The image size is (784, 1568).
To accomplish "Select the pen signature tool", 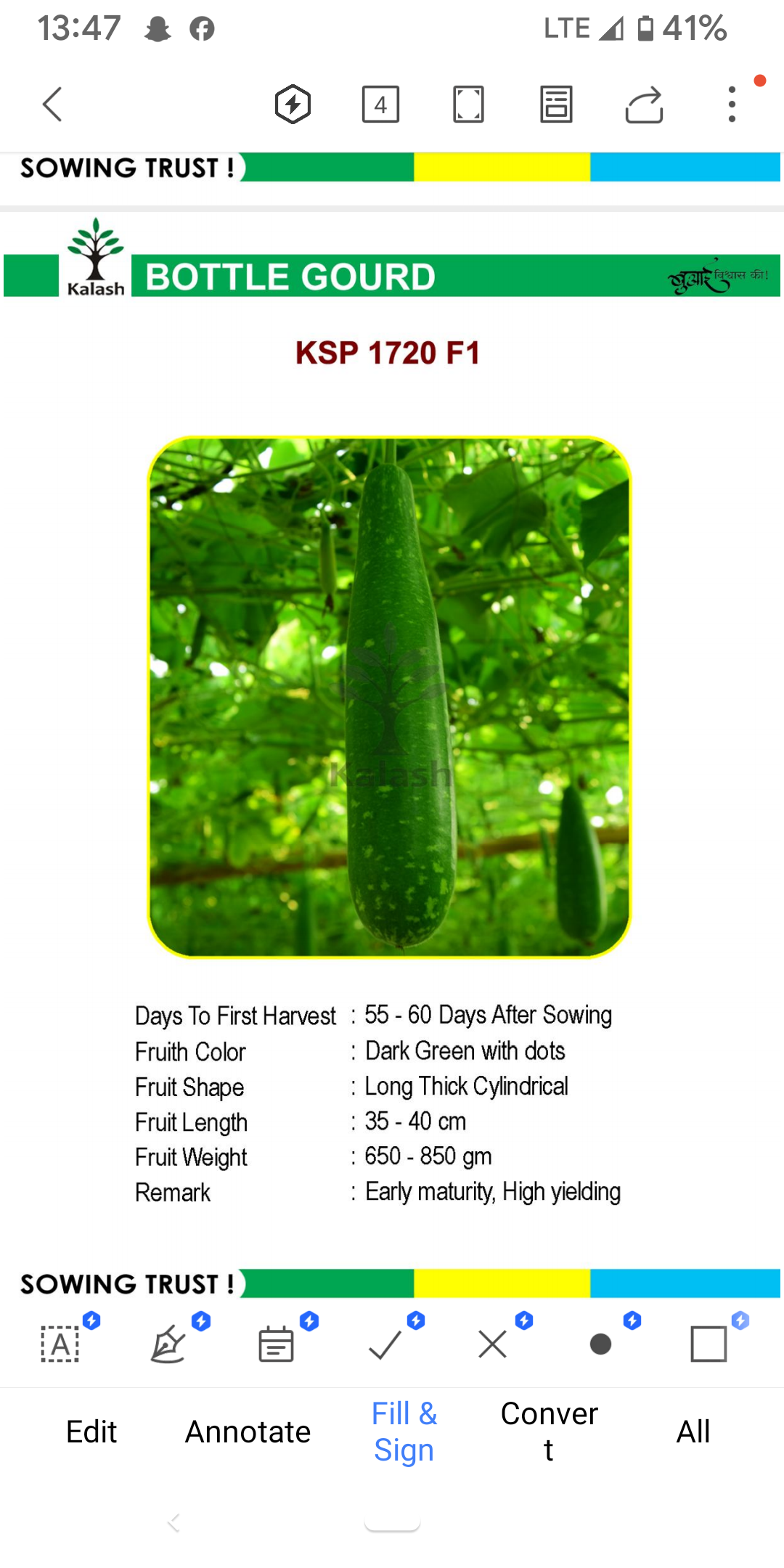I will tap(168, 1344).
